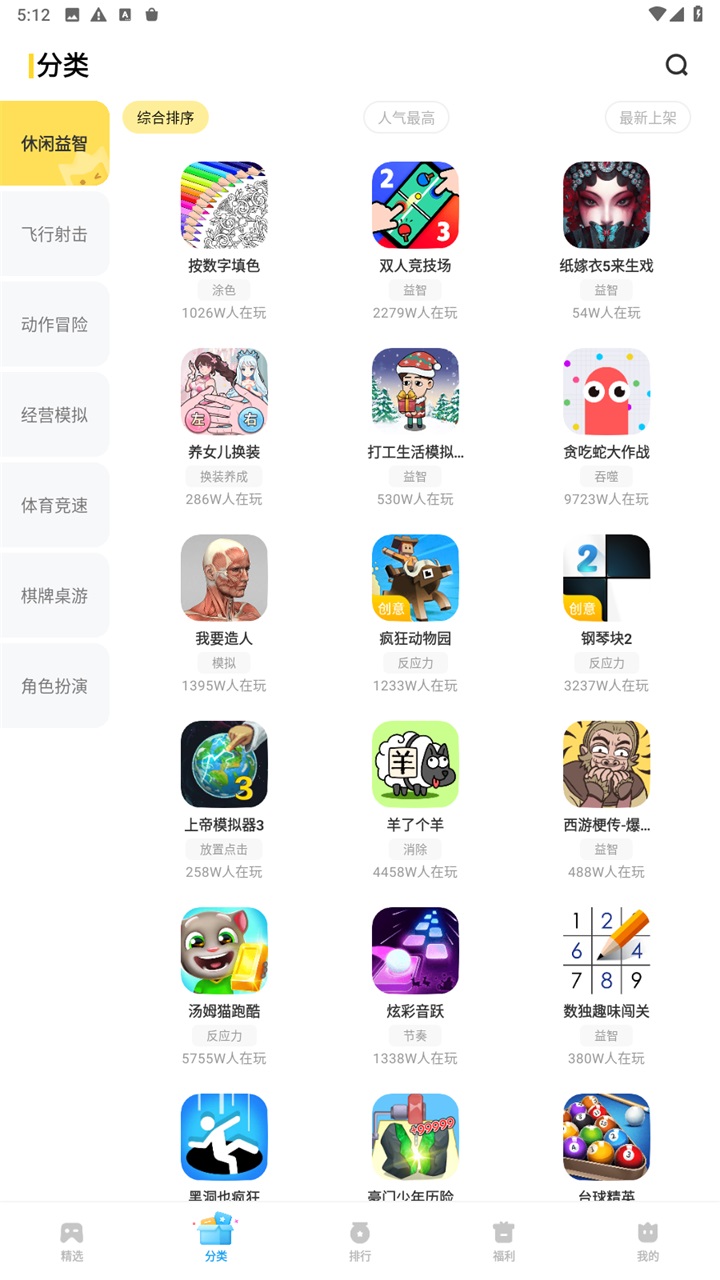Image resolution: width=720 pixels, height=1280 pixels.
Task: Sort by 最新上架
Action: (647, 118)
